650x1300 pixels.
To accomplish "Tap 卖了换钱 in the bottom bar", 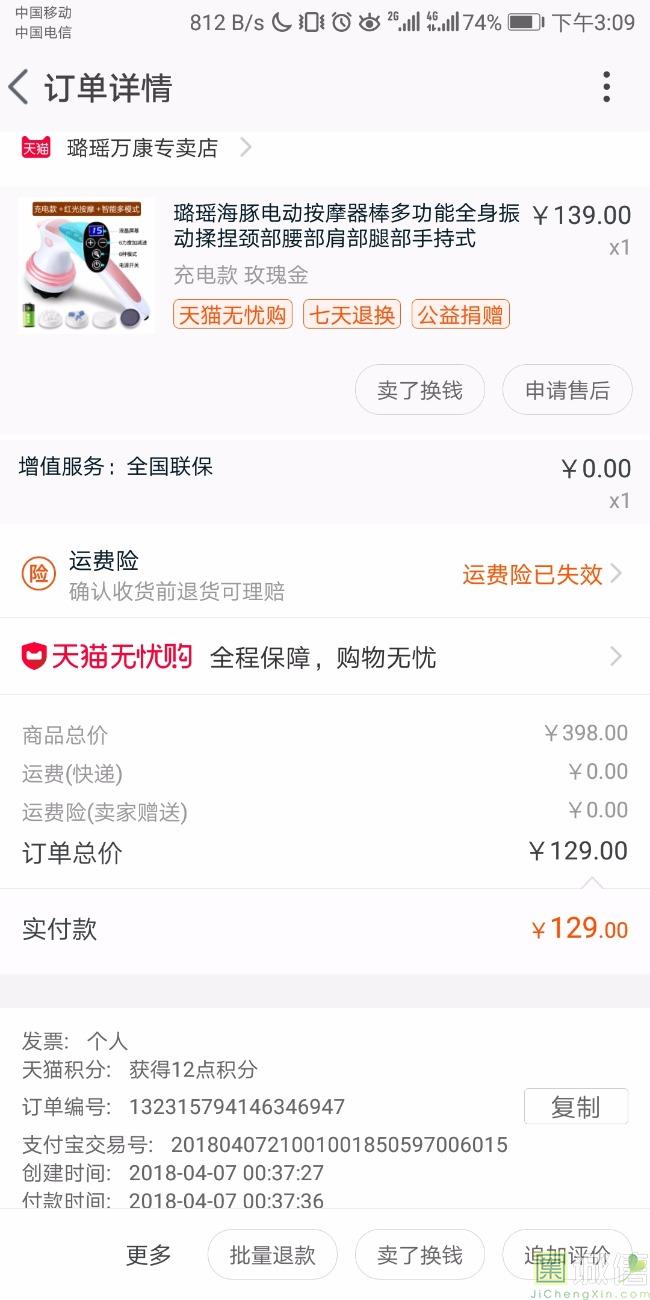I will tap(420, 1255).
